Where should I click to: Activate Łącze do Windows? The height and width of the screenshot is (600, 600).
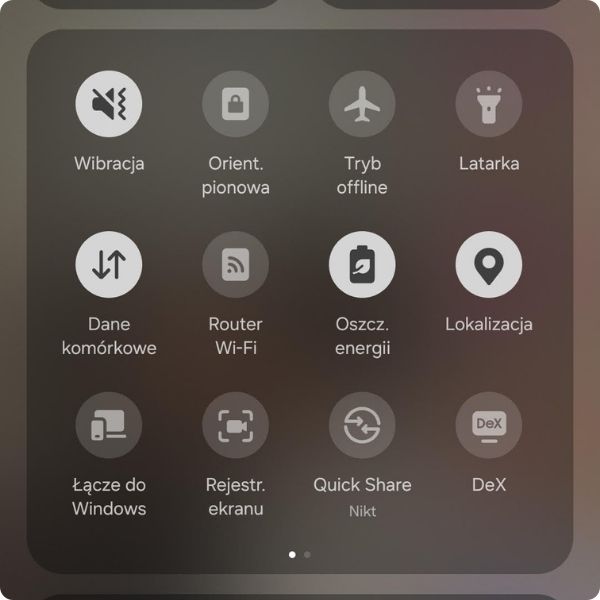pos(109,426)
